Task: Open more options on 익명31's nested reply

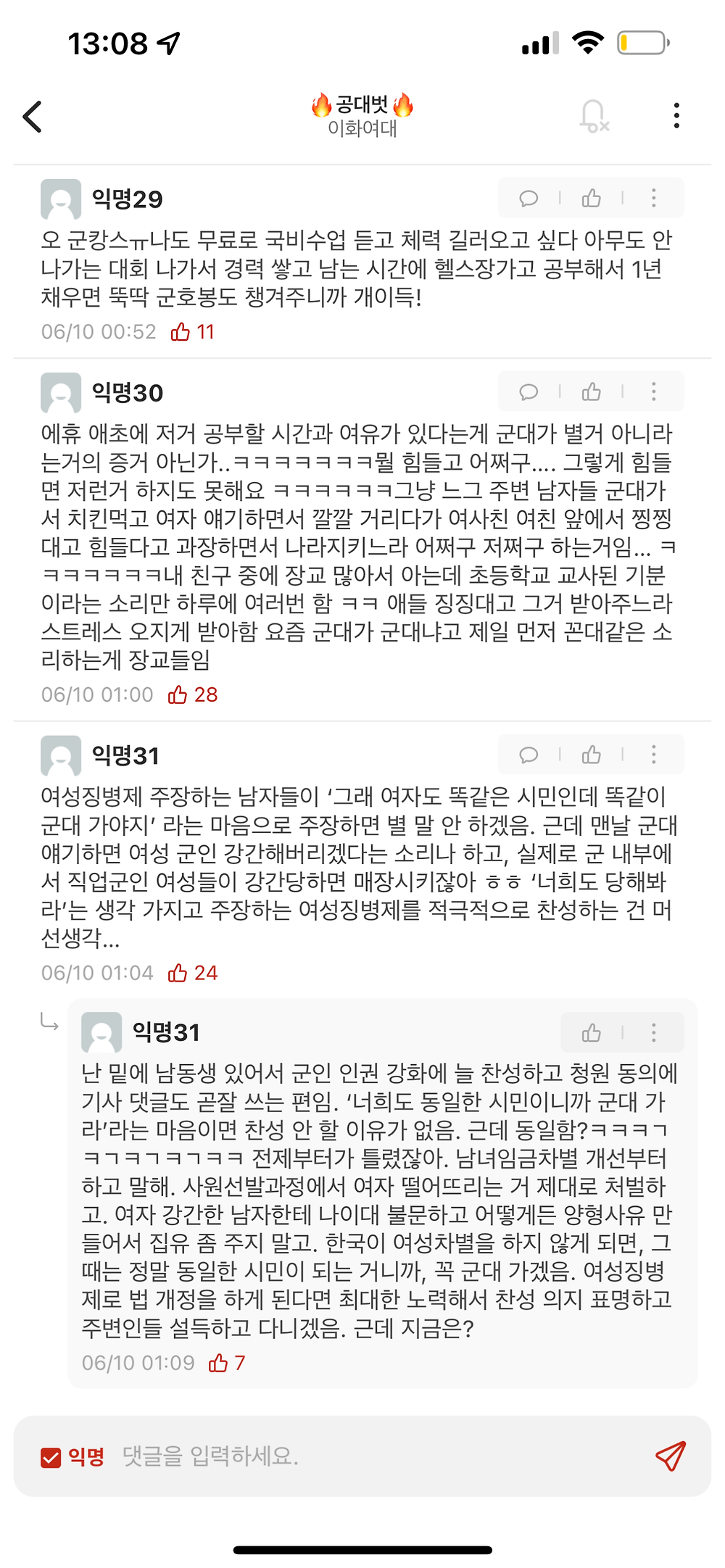Action: tap(653, 1032)
